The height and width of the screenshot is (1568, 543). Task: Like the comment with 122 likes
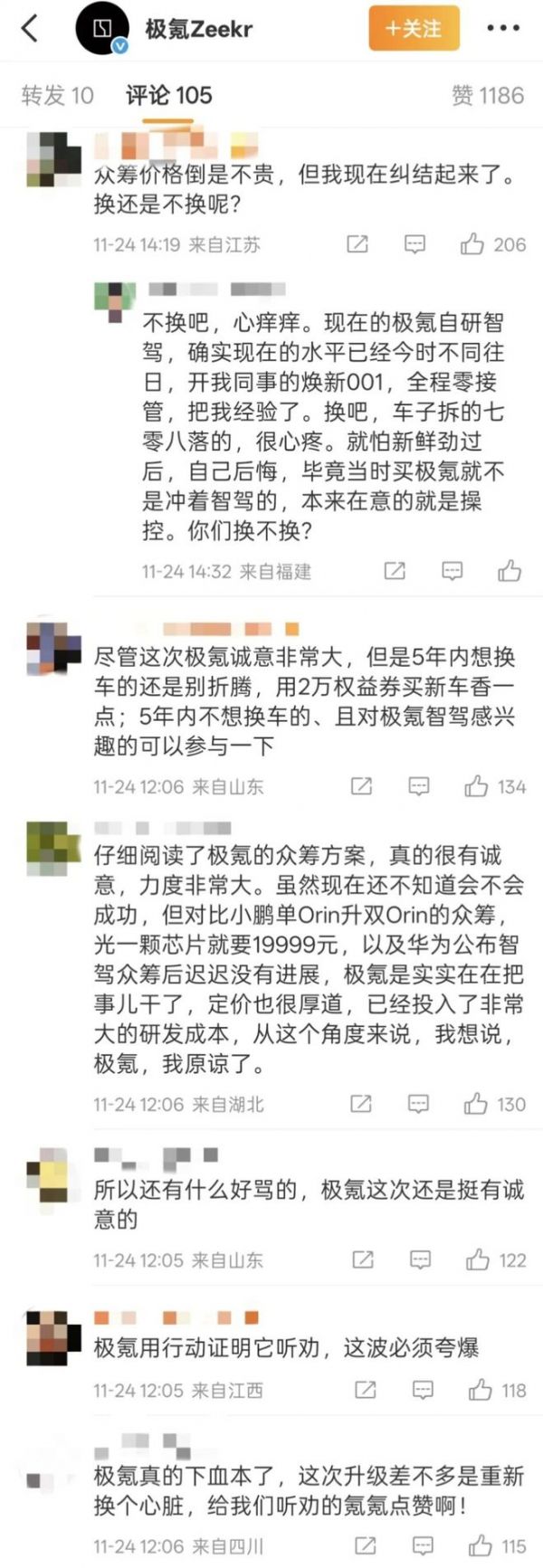point(478,1259)
